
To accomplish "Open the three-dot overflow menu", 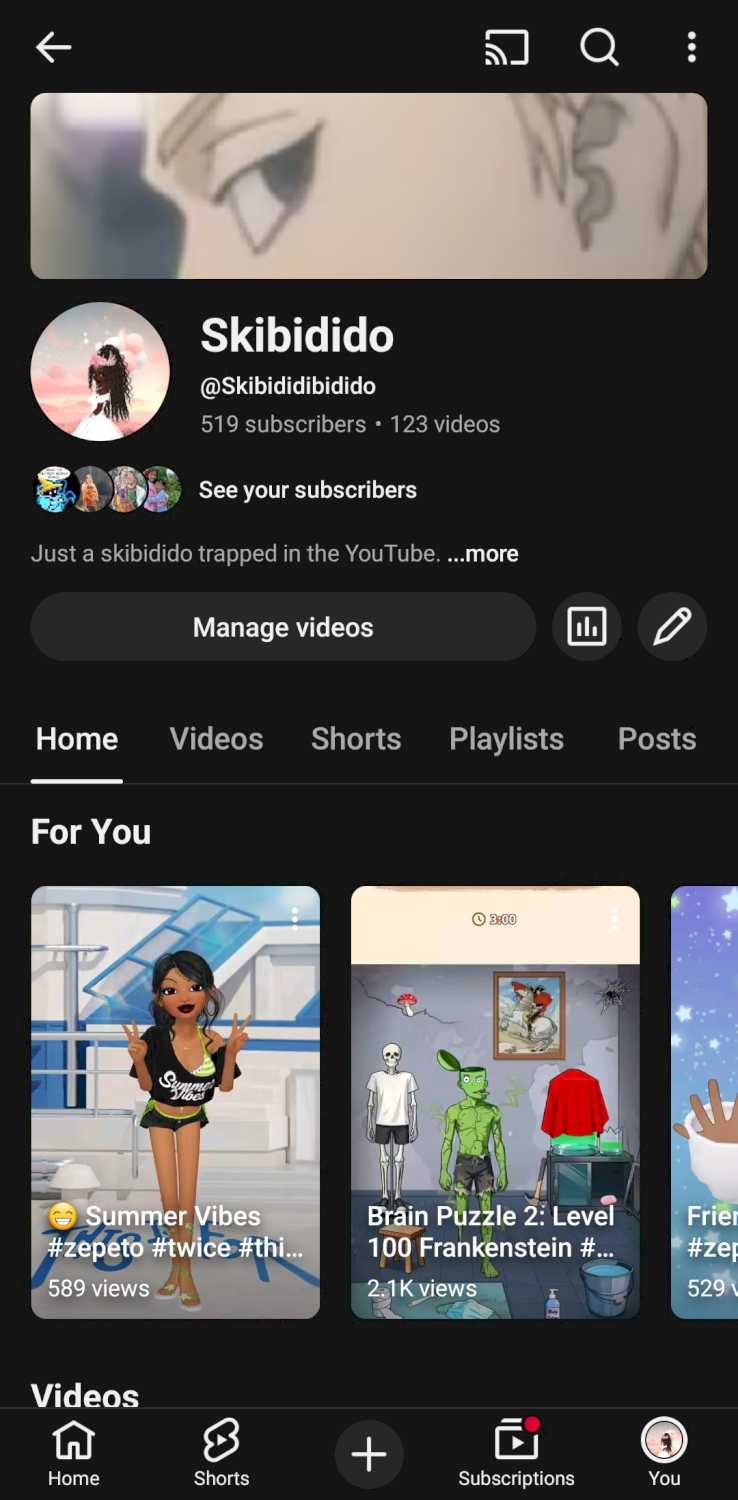I will 691,47.
